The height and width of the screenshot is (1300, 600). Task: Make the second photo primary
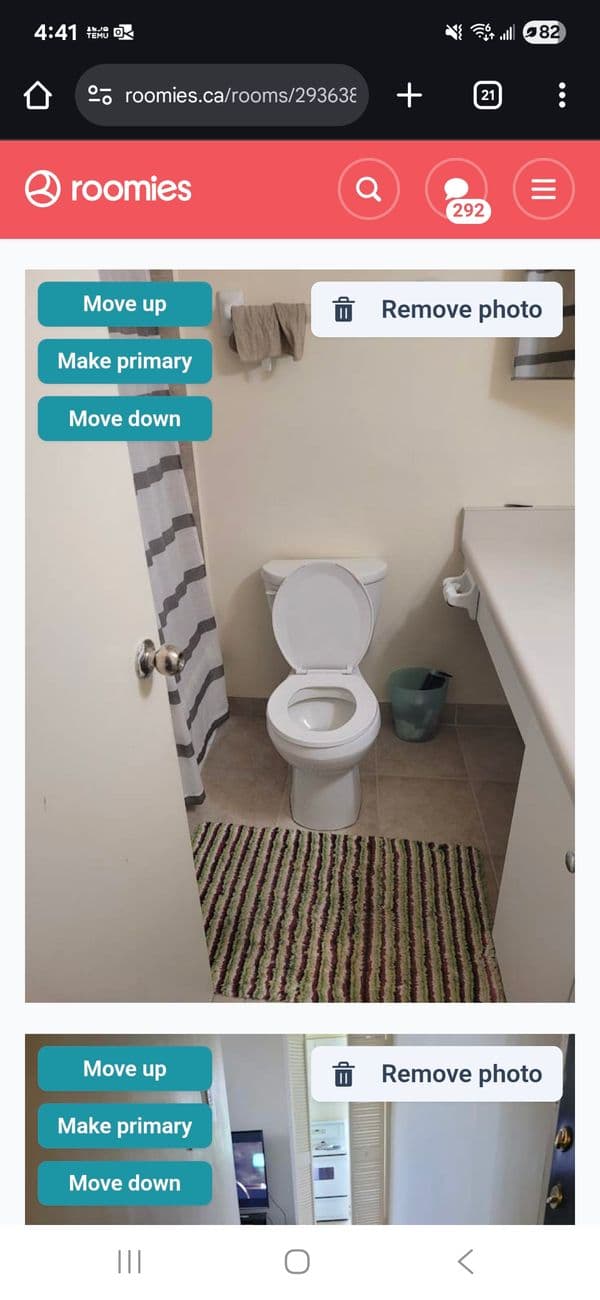[x=125, y=1125]
